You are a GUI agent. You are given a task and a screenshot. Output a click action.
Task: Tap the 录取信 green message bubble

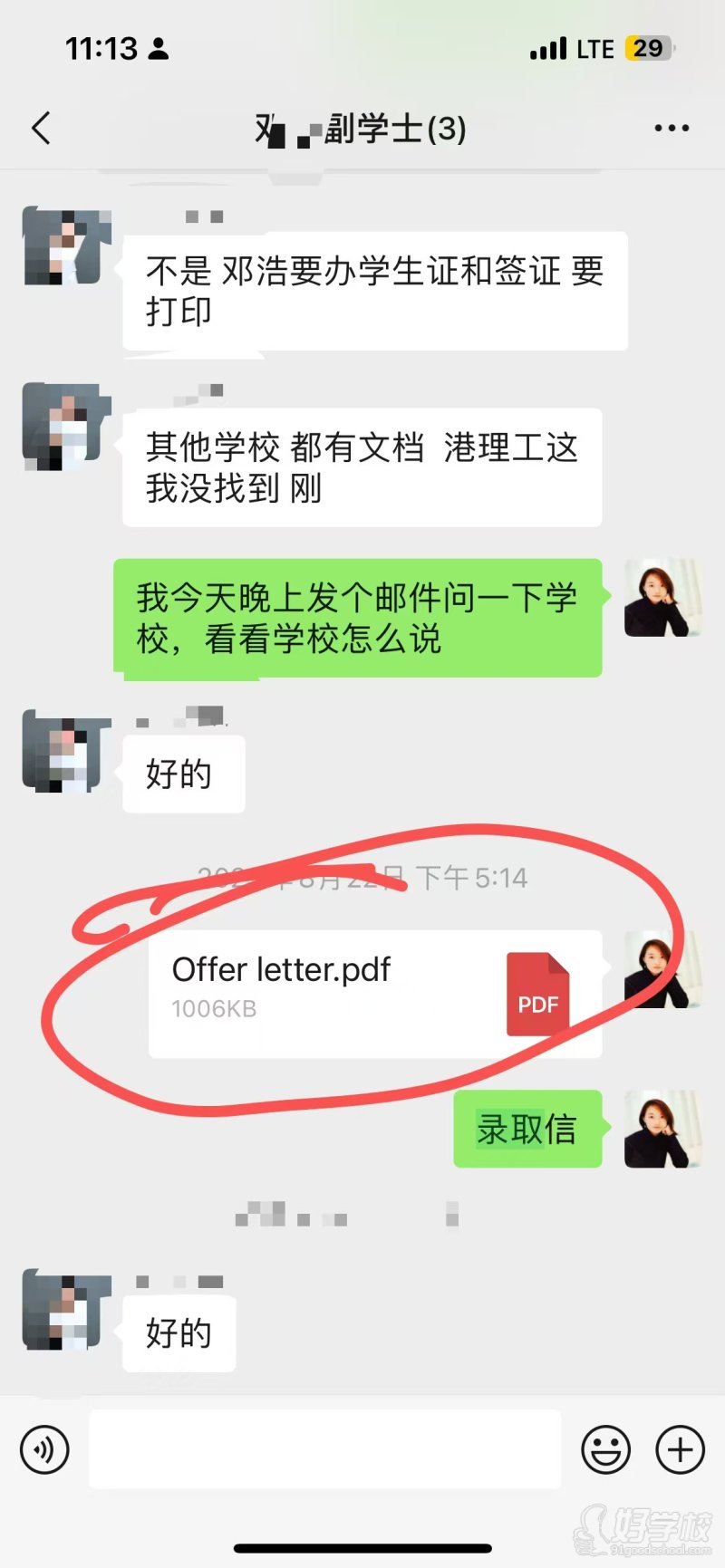click(x=528, y=1130)
